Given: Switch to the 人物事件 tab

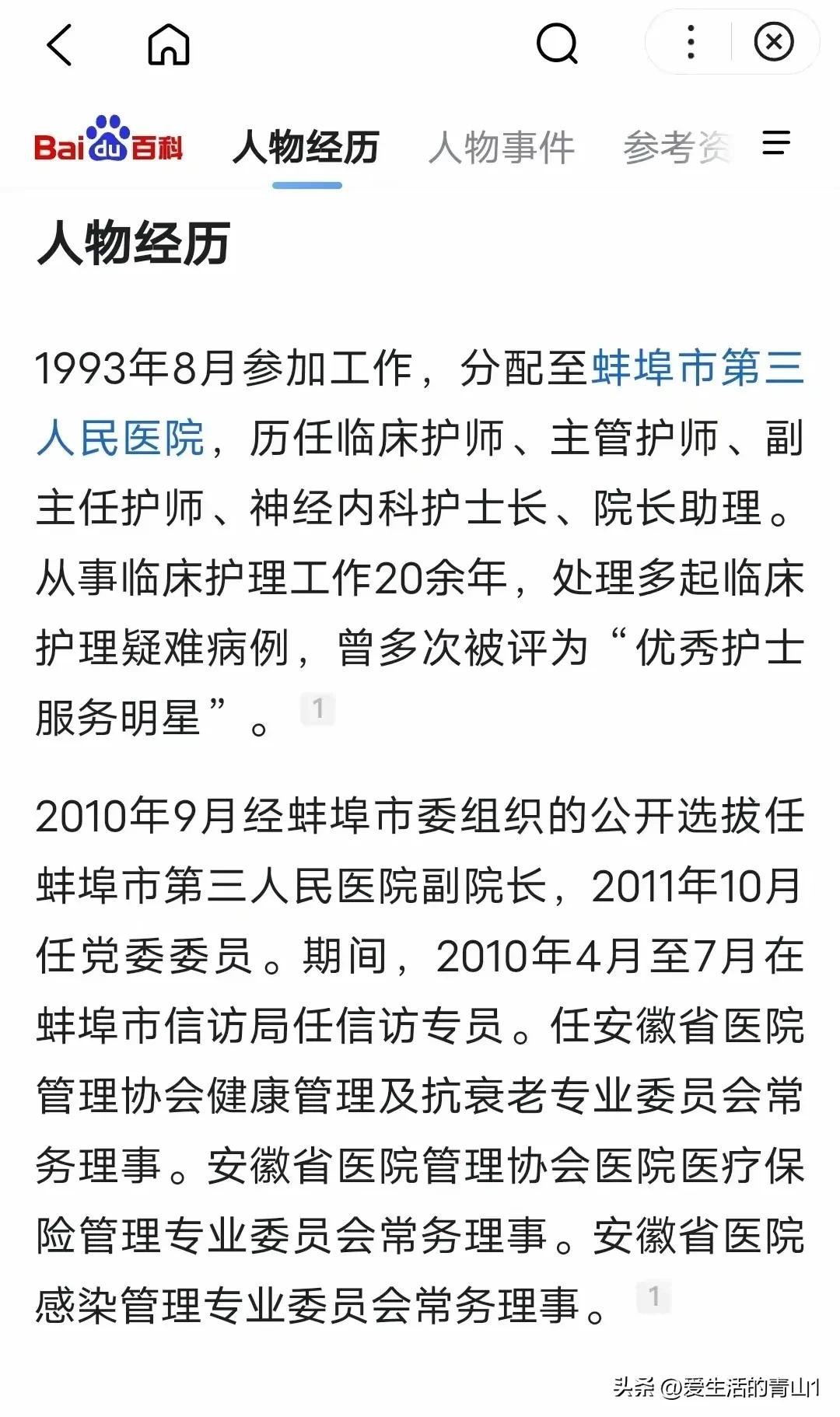Looking at the screenshot, I should pyautogui.click(x=502, y=147).
